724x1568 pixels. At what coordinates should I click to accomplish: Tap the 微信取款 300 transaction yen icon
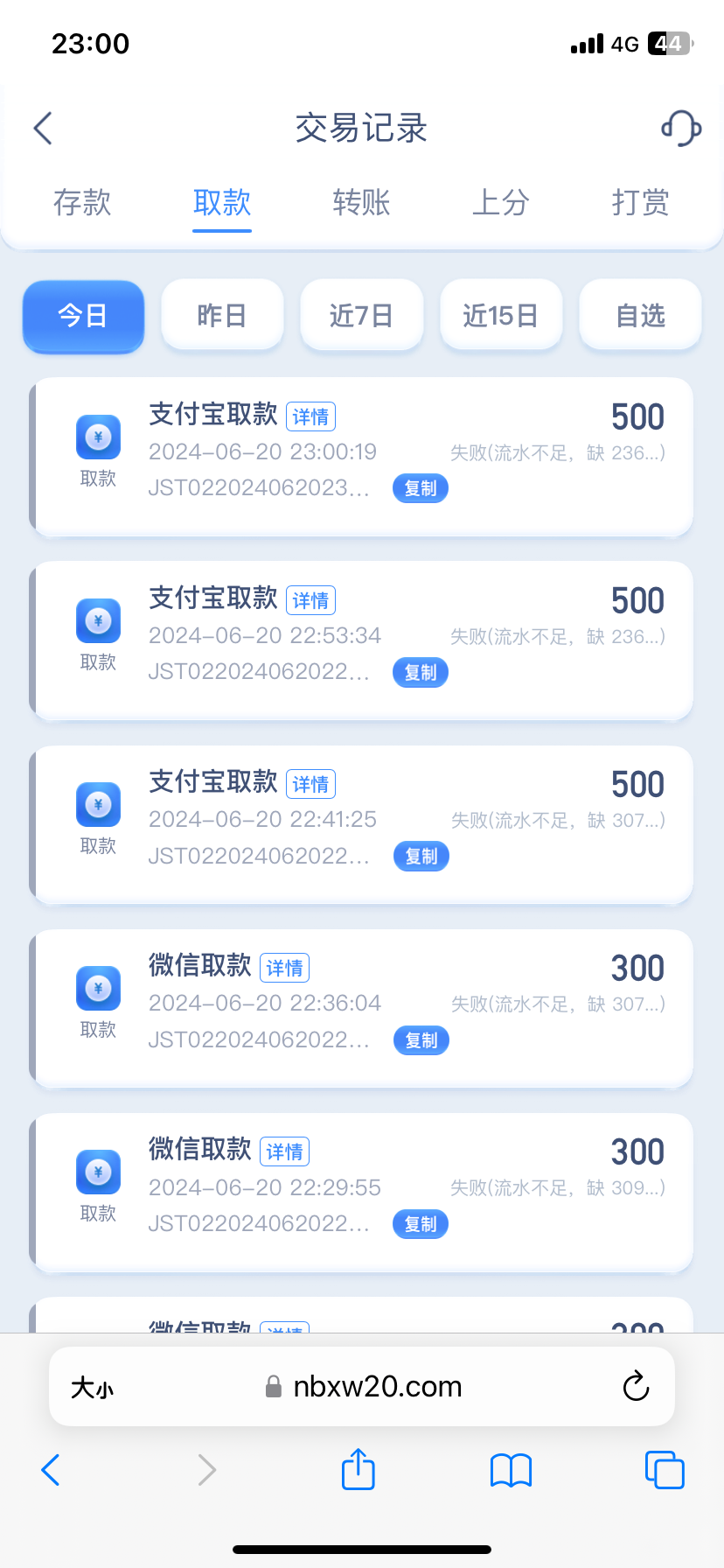(x=97, y=989)
